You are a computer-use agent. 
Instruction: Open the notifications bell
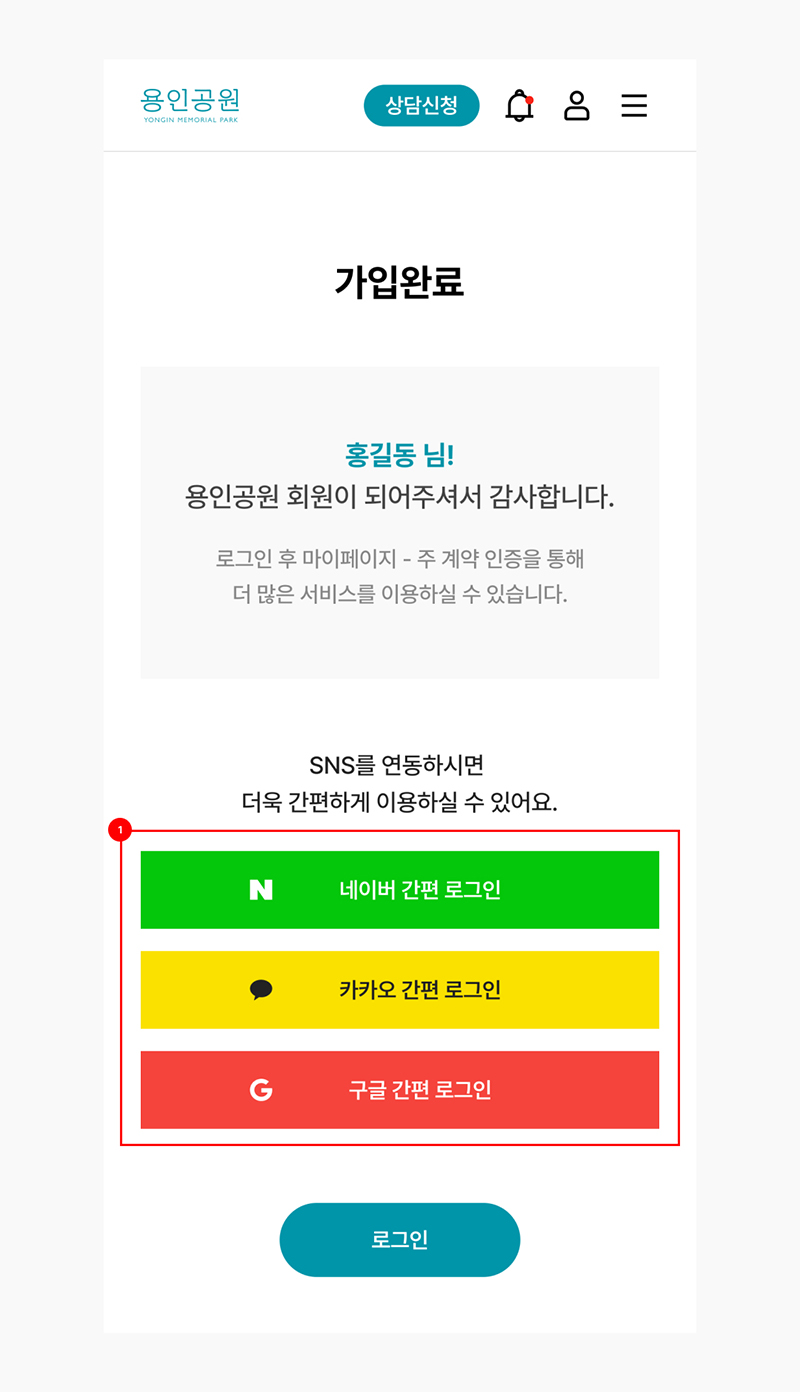(x=519, y=106)
